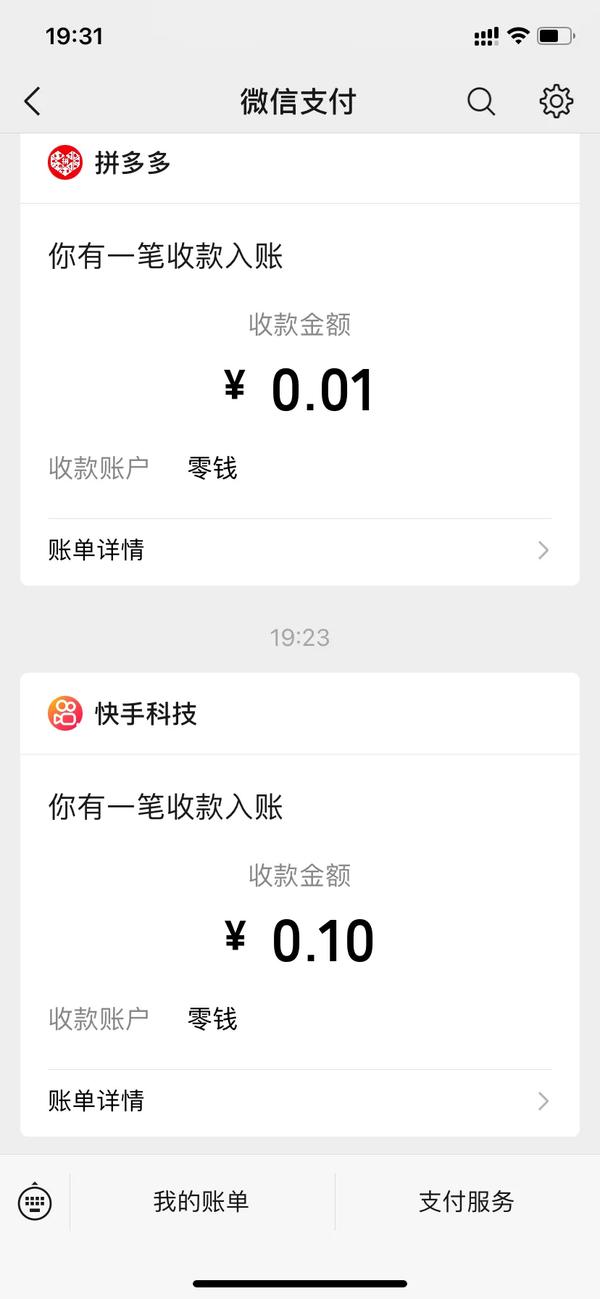This screenshot has height=1299, width=600.
Task: Open 我的账单 menu
Action: pyautogui.click(x=201, y=1201)
